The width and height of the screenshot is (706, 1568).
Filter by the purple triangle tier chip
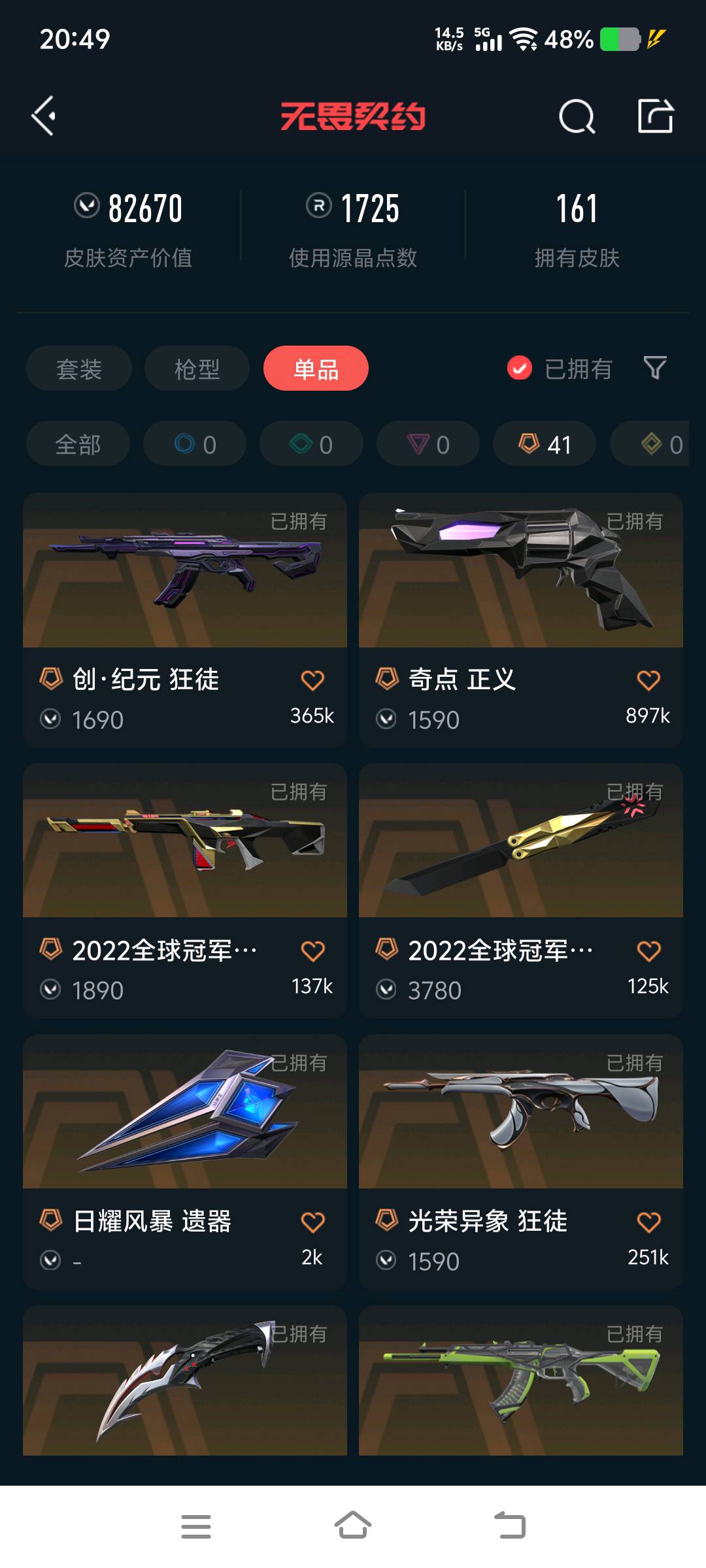[x=428, y=444]
